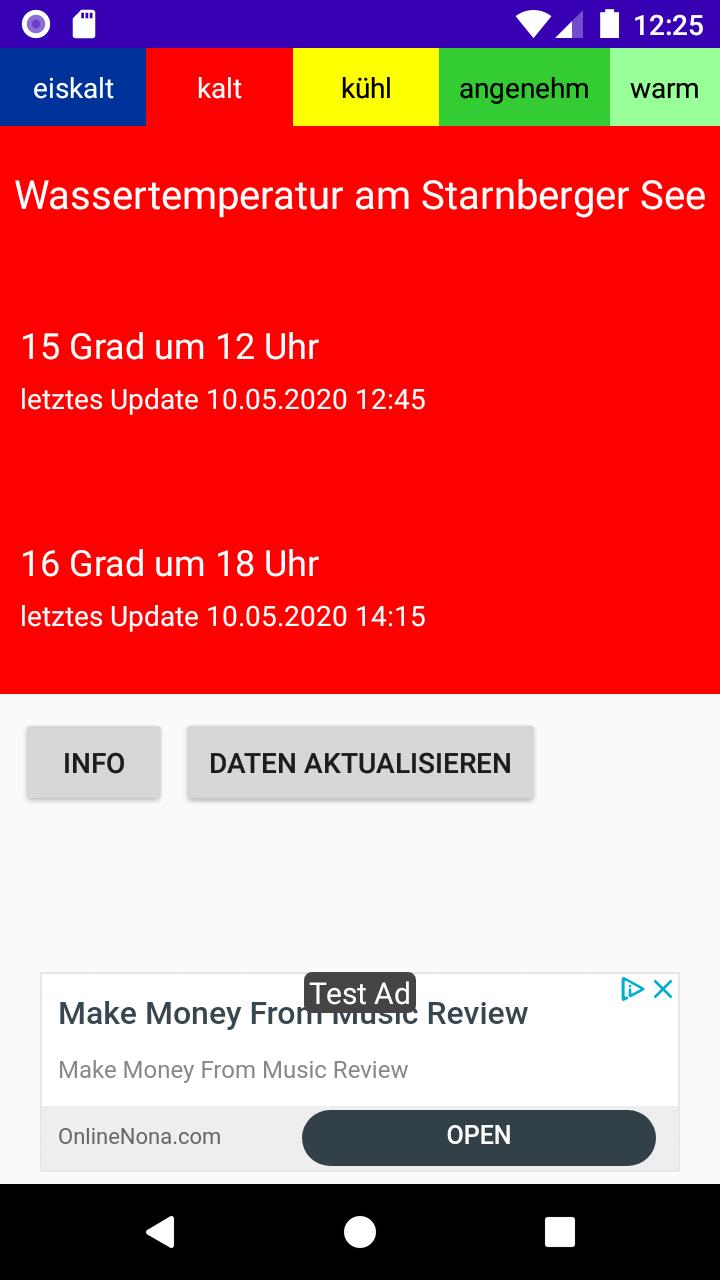The image size is (720, 1280).
Task: Open the OnlineNona.com advertiser link
Action: [x=139, y=1136]
